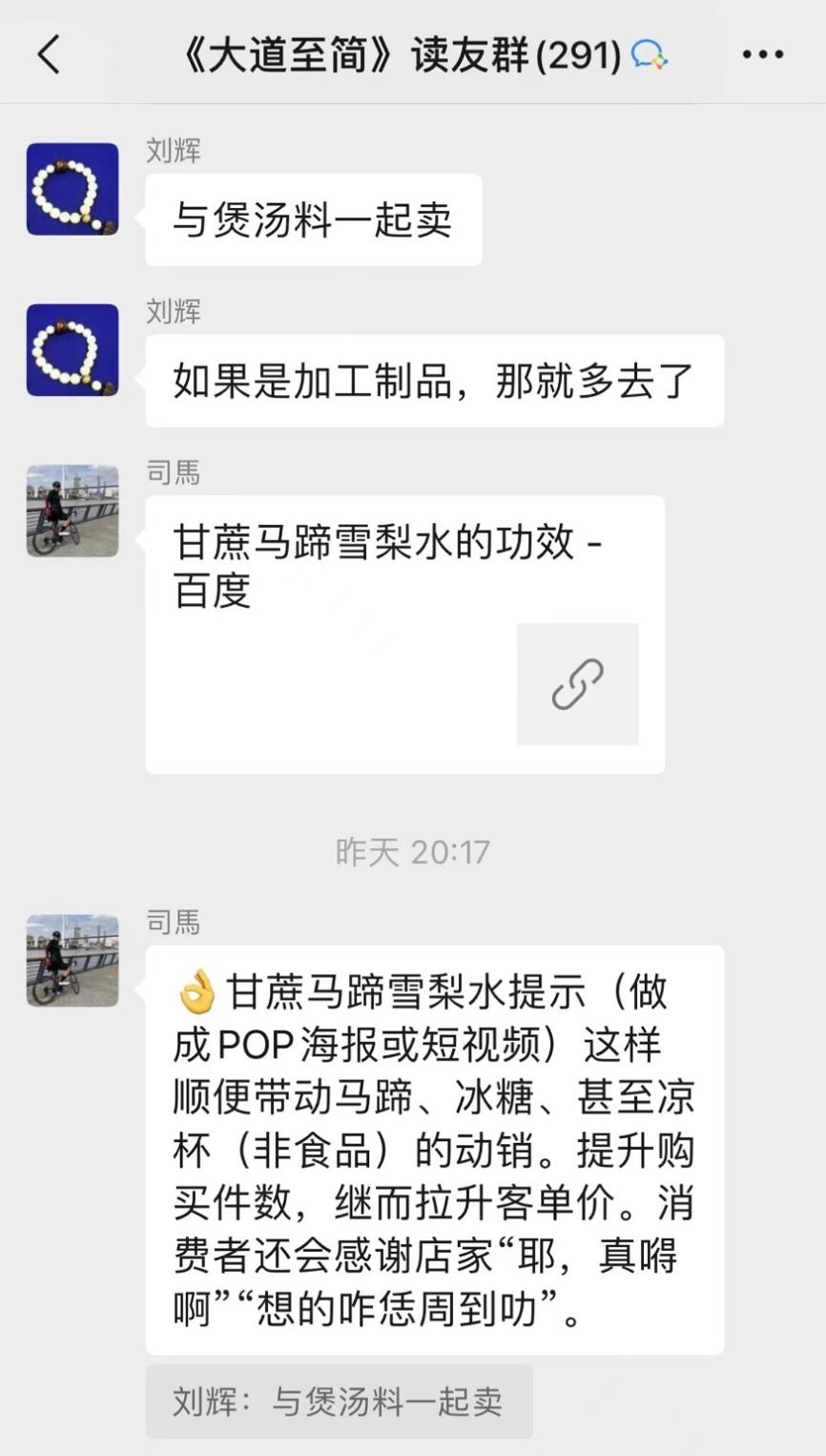Tap 刘辉's avatar beside 如果是加工制品 message
The height and width of the screenshot is (1456, 826).
[72, 350]
